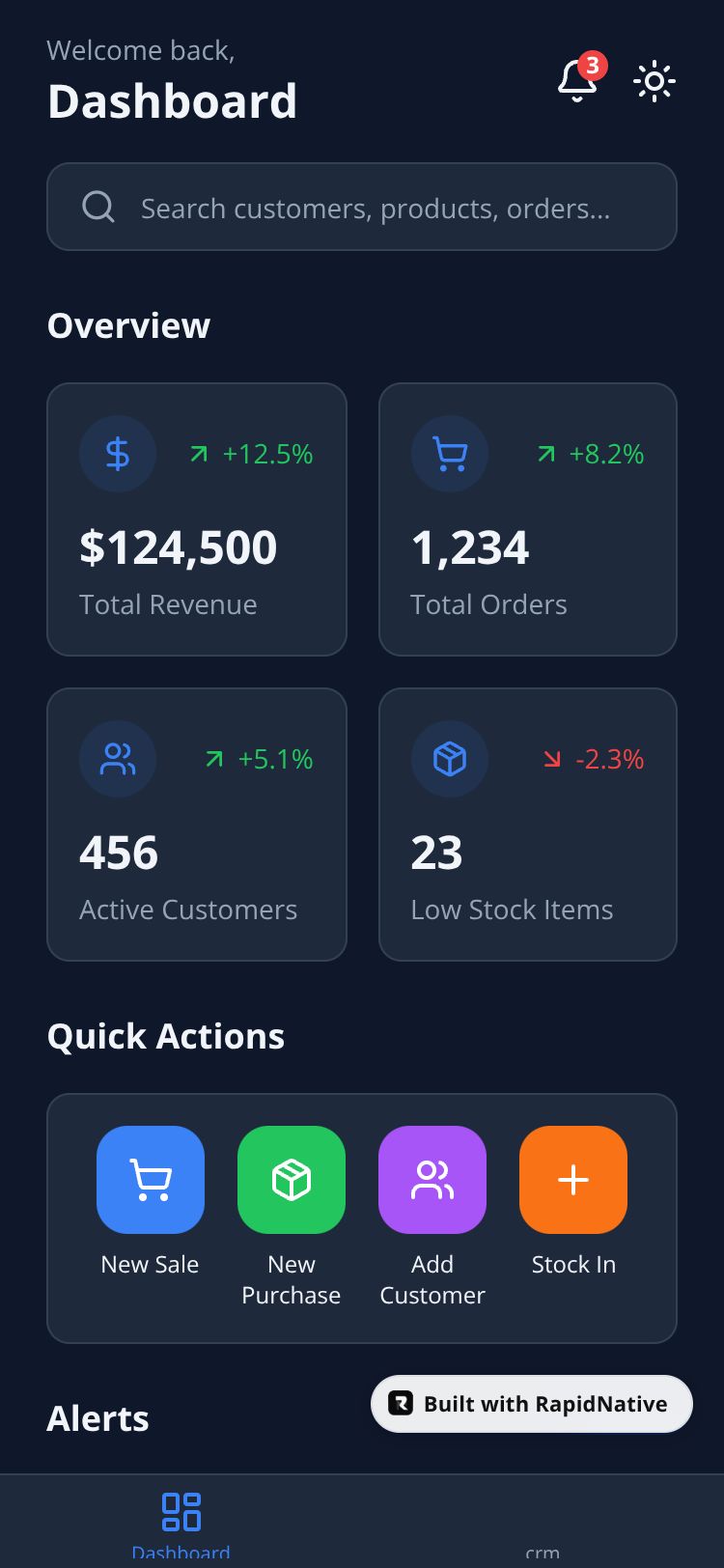The height and width of the screenshot is (1568, 724).
Task: Tap the search customers, products, orders field
Action: 362,207
